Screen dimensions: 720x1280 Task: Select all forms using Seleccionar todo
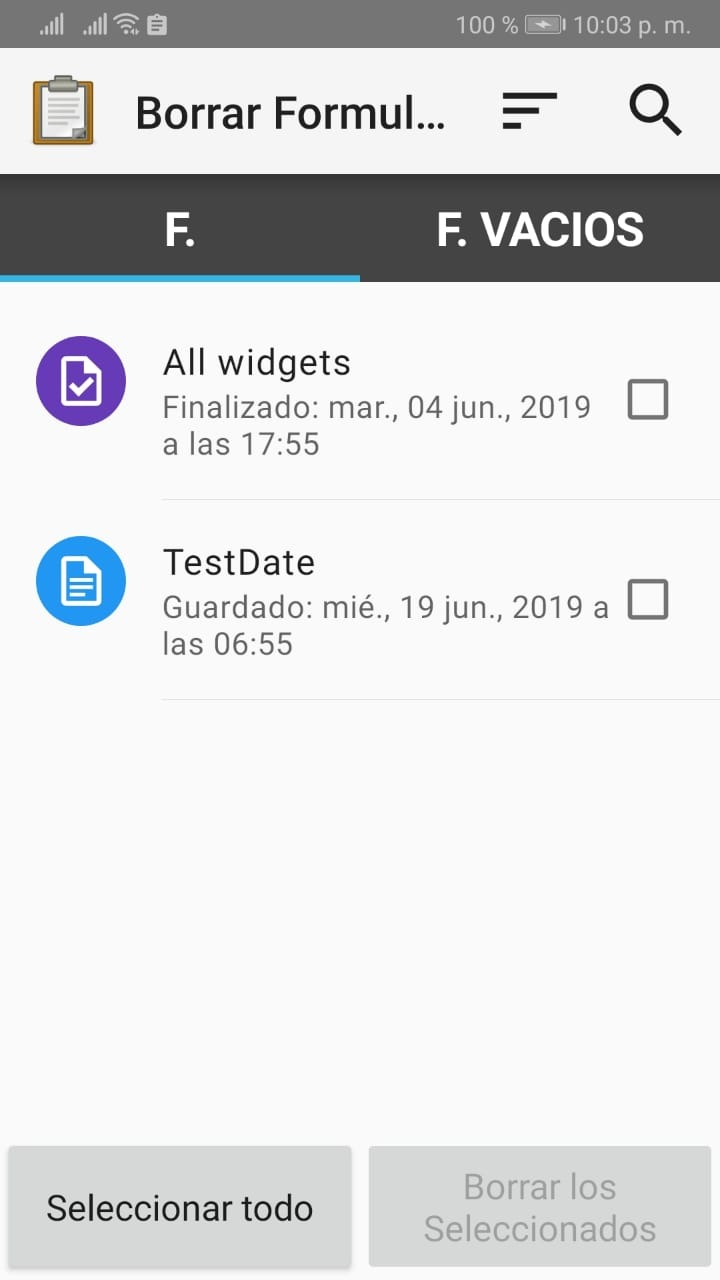pos(179,1207)
